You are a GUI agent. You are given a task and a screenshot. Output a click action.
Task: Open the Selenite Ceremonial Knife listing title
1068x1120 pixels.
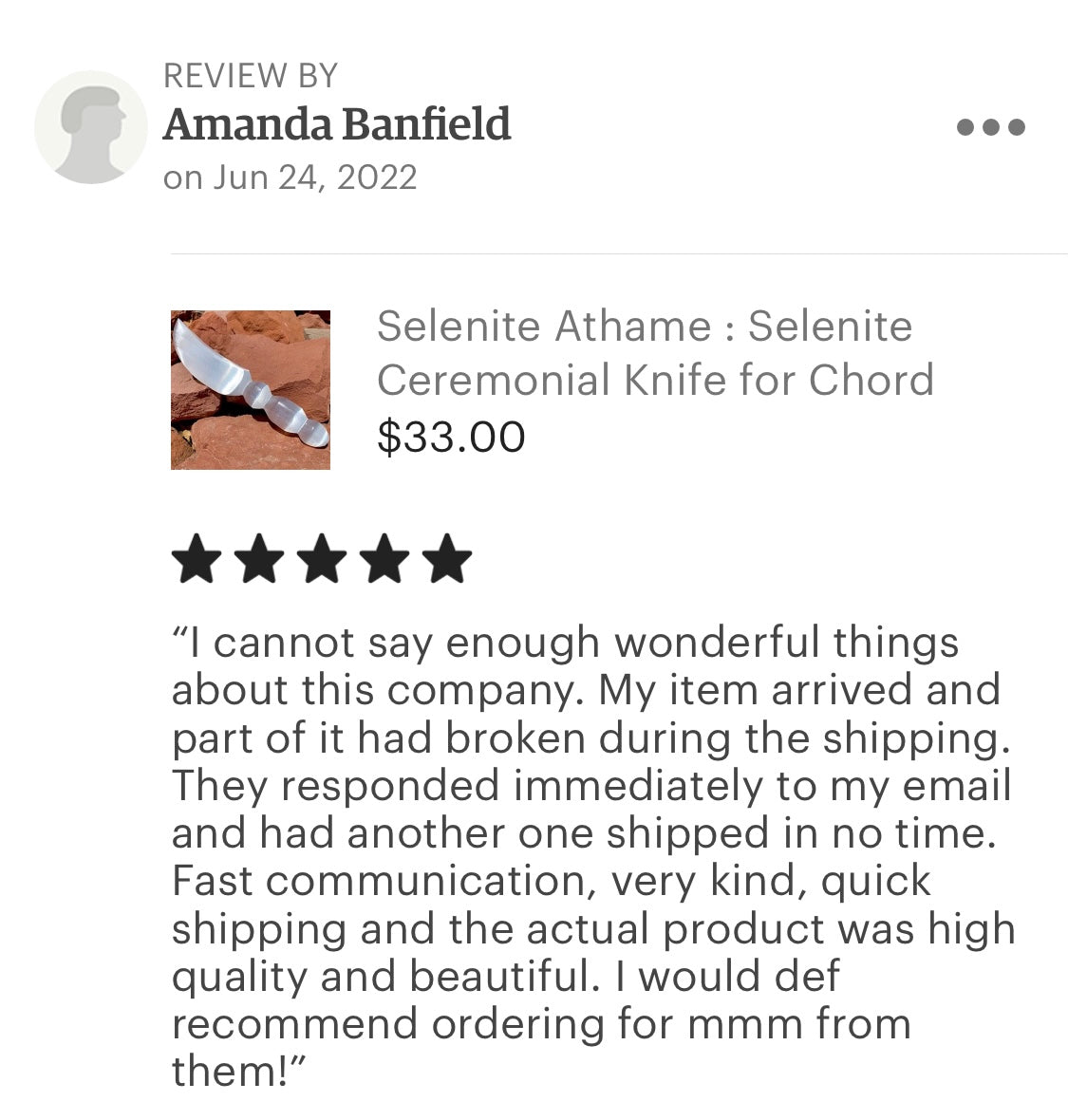coord(654,353)
